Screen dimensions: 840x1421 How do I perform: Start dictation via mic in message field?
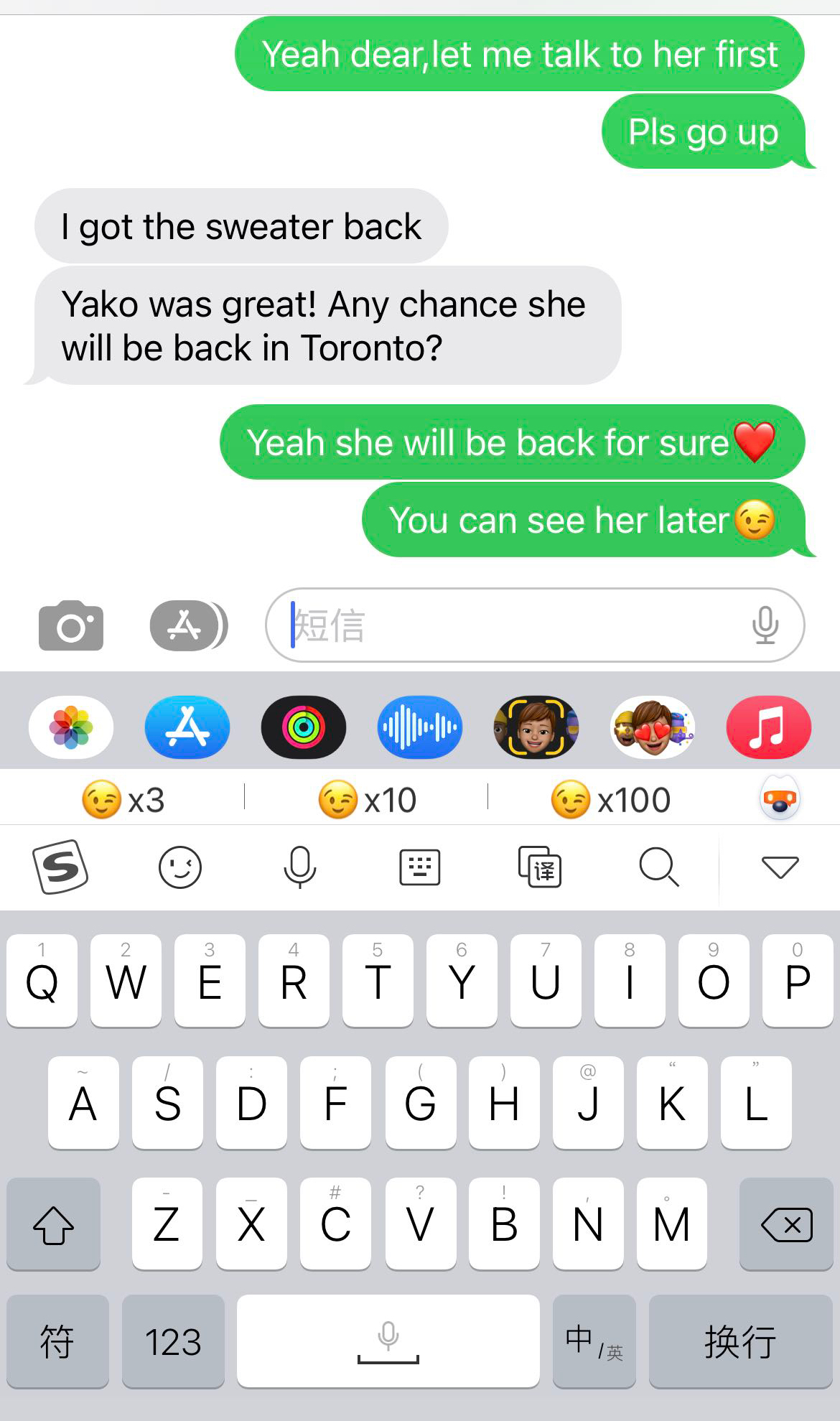click(765, 625)
